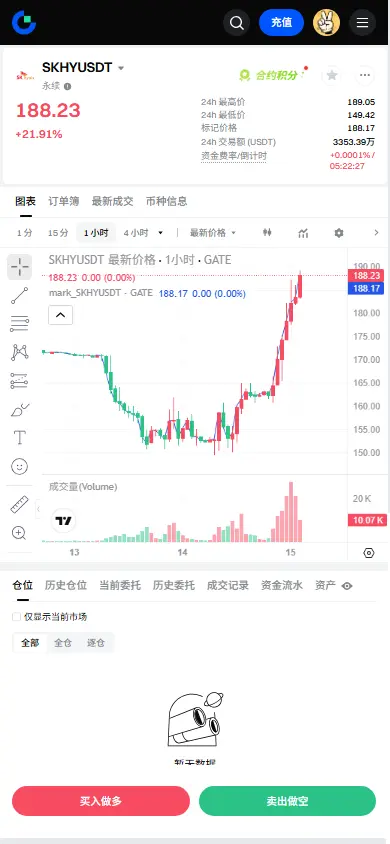The width and height of the screenshot is (390, 844).
Task: Open the hamburger menu
Action: (363, 23)
